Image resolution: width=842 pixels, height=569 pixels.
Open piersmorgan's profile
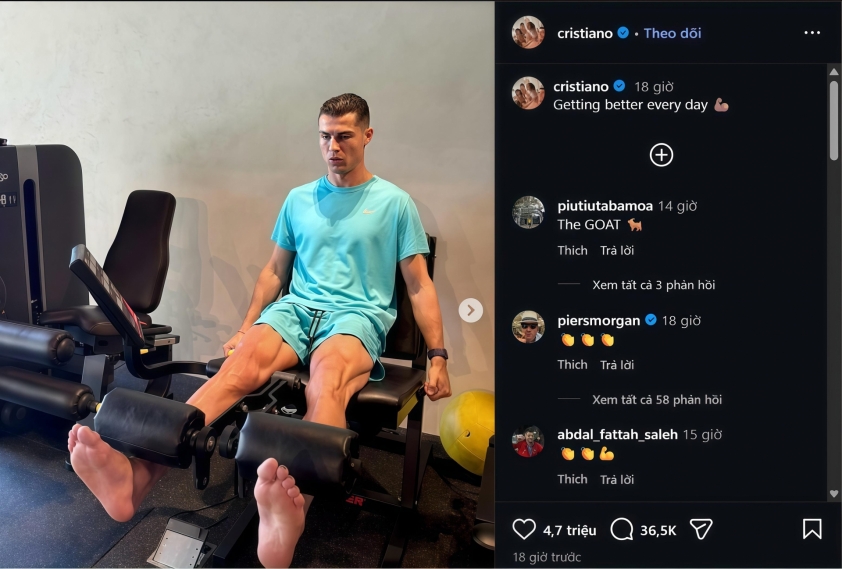600,321
